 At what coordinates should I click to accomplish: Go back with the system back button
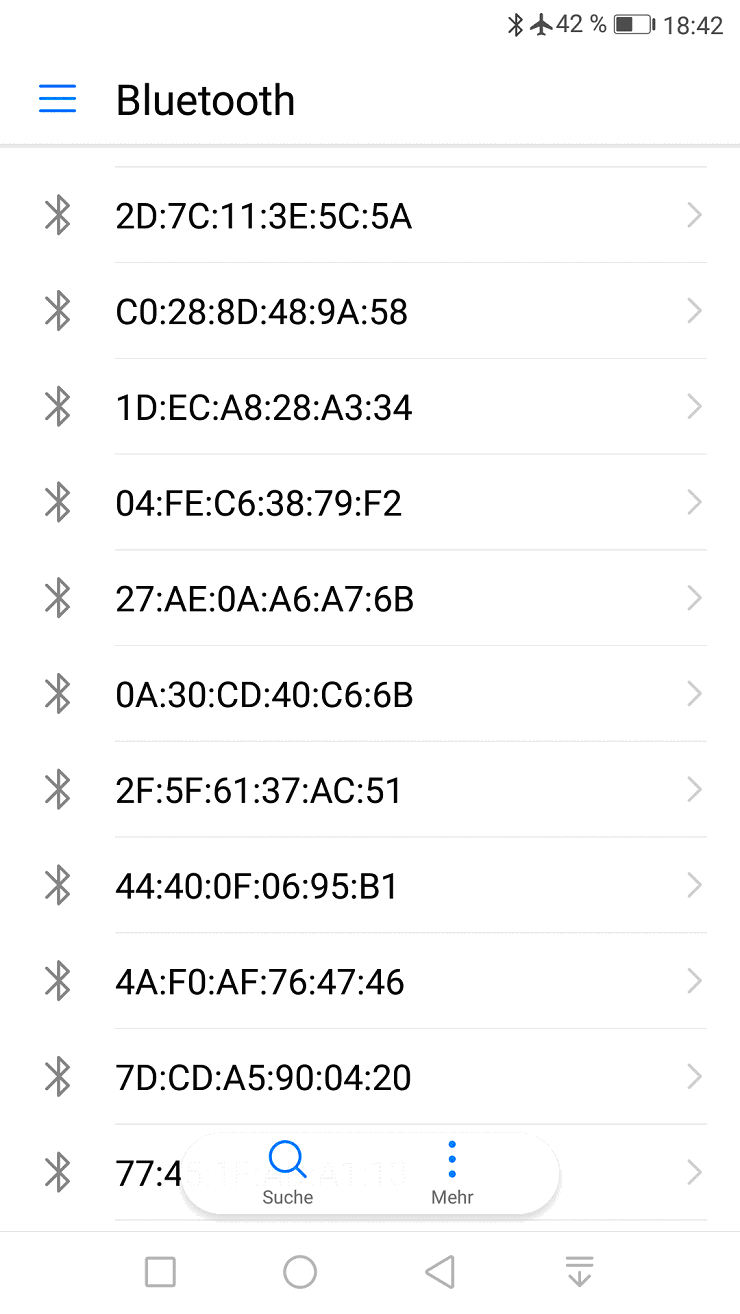440,1272
